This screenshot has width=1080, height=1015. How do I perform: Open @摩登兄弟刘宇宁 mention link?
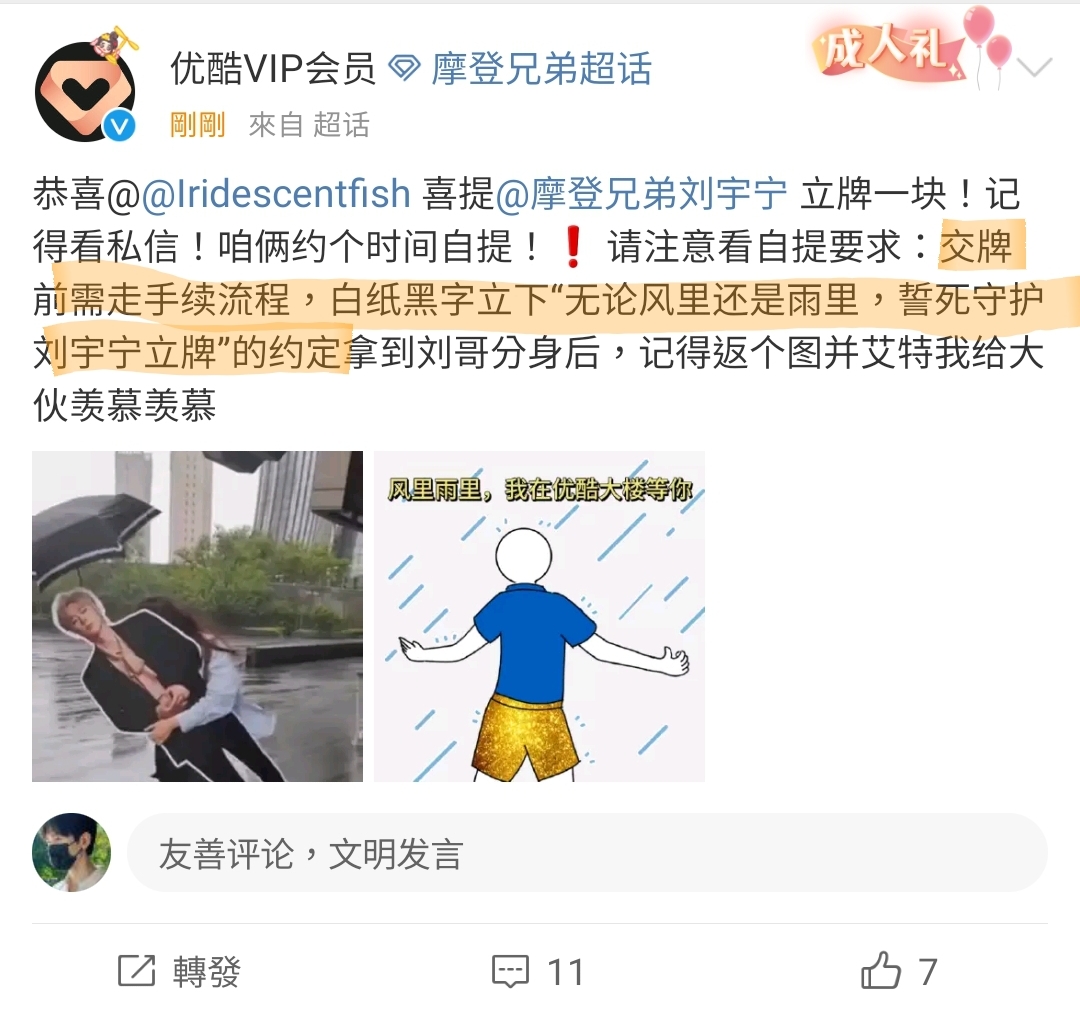click(642, 194)
